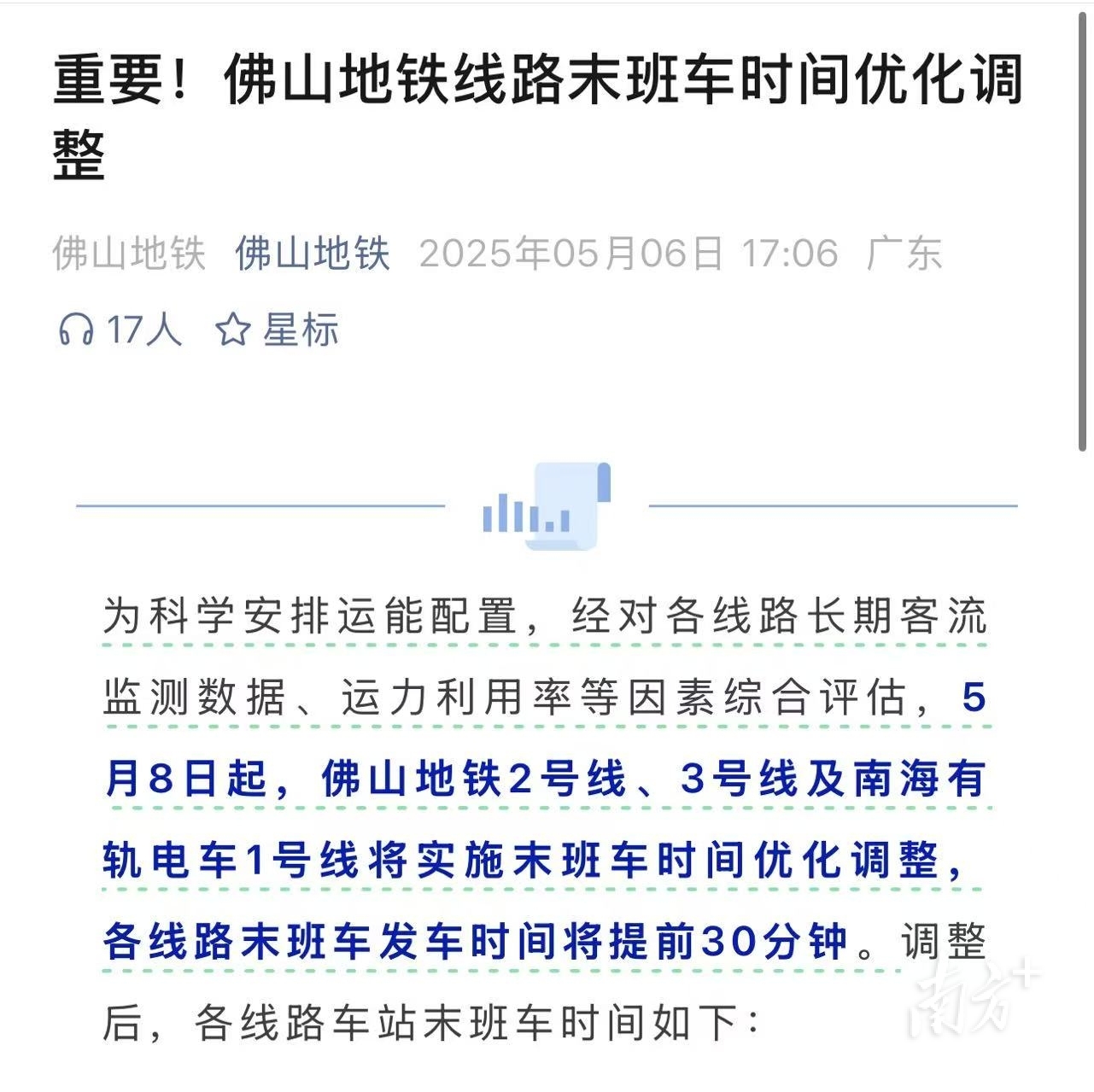Star the account with 星标
The height and width of the screenshot is (1092, 1094).
pos(277,330)
